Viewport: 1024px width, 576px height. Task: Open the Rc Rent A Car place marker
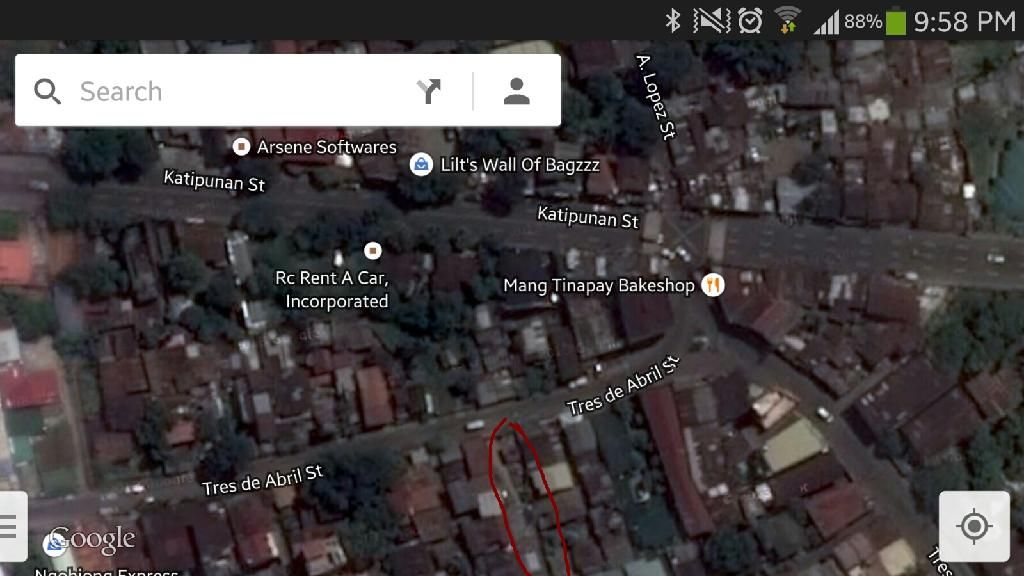point(373,250)
